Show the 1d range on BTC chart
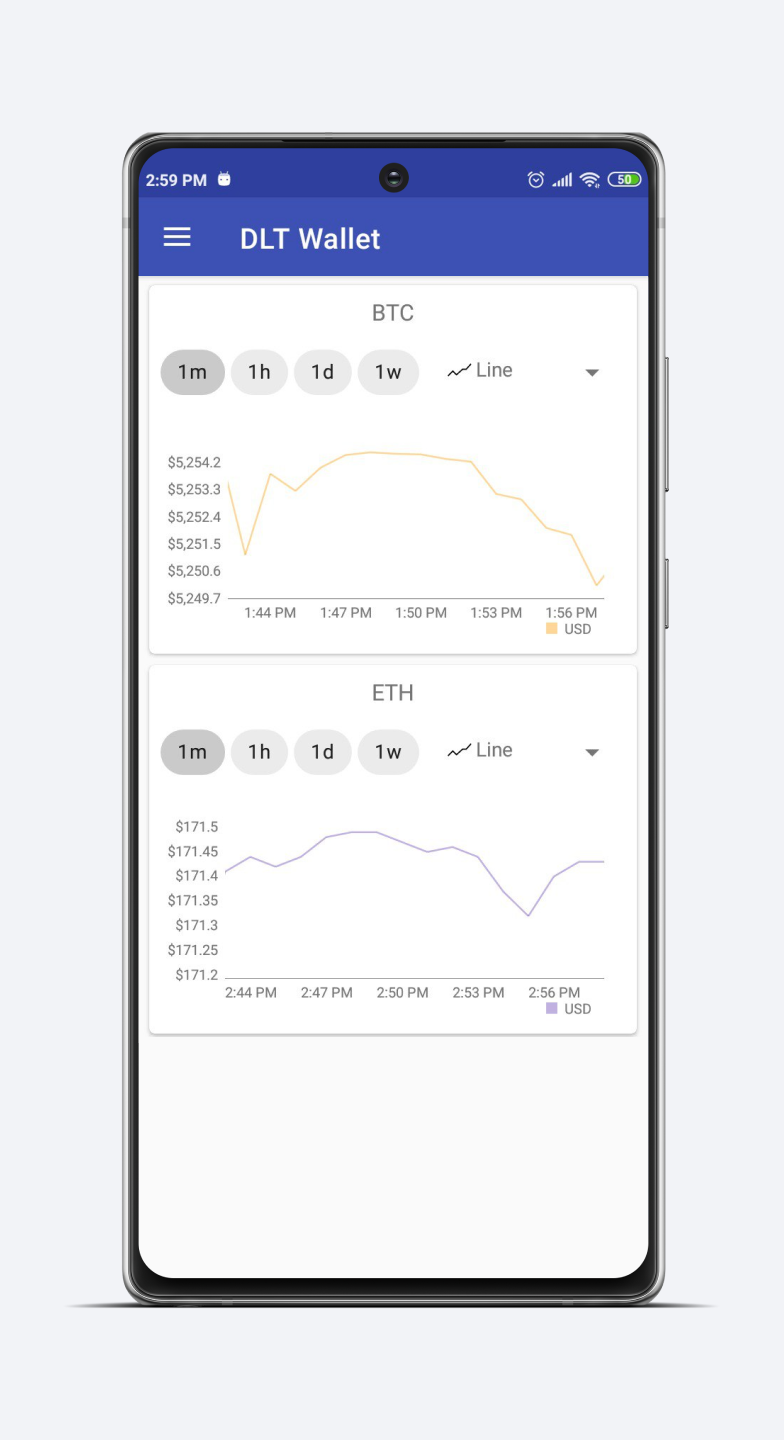The width and height of the screenshot is (784, 1440). (x=322, y=372)
